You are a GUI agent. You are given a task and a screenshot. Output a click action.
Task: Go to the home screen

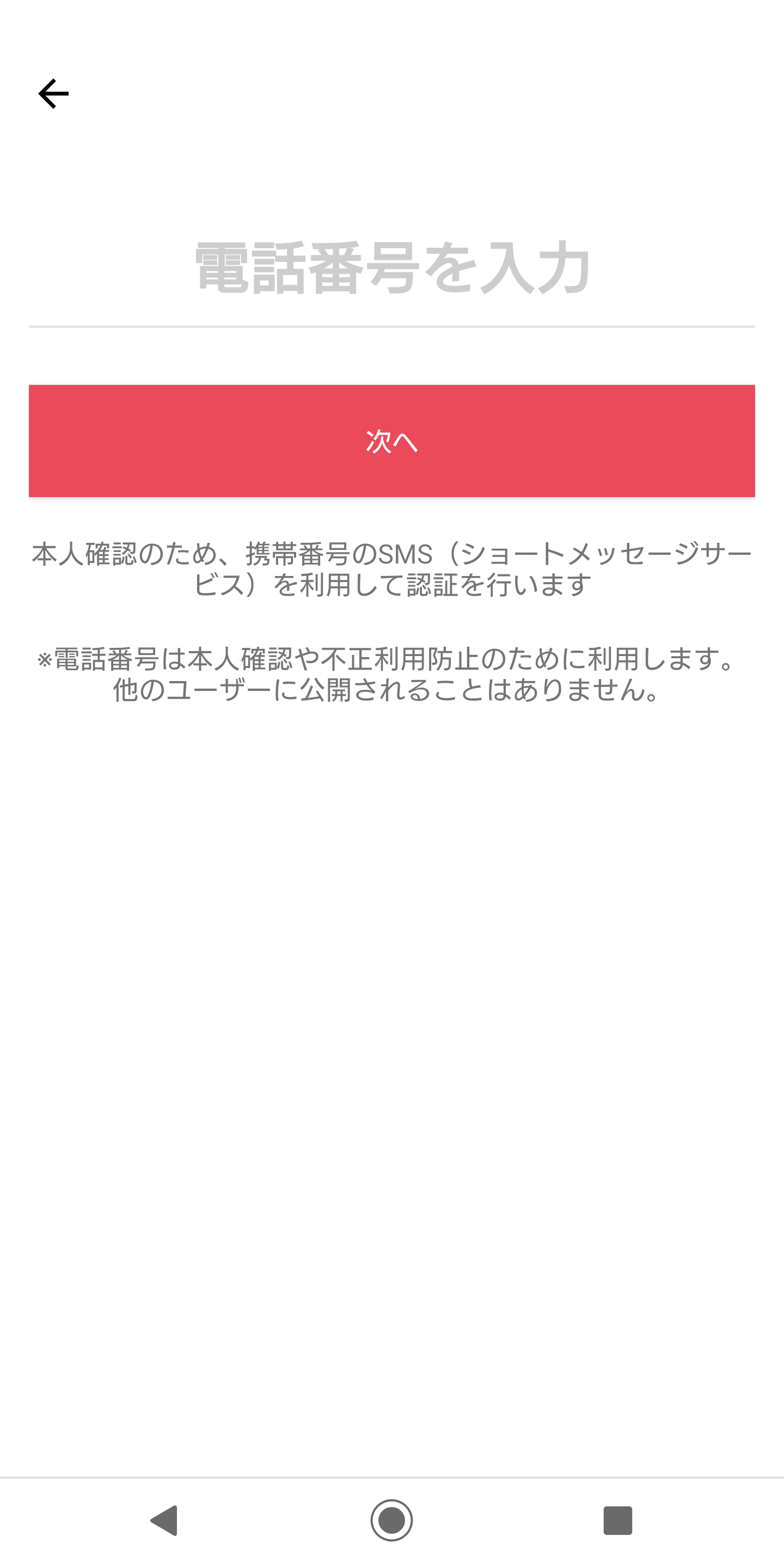[x=391, y=1521]
